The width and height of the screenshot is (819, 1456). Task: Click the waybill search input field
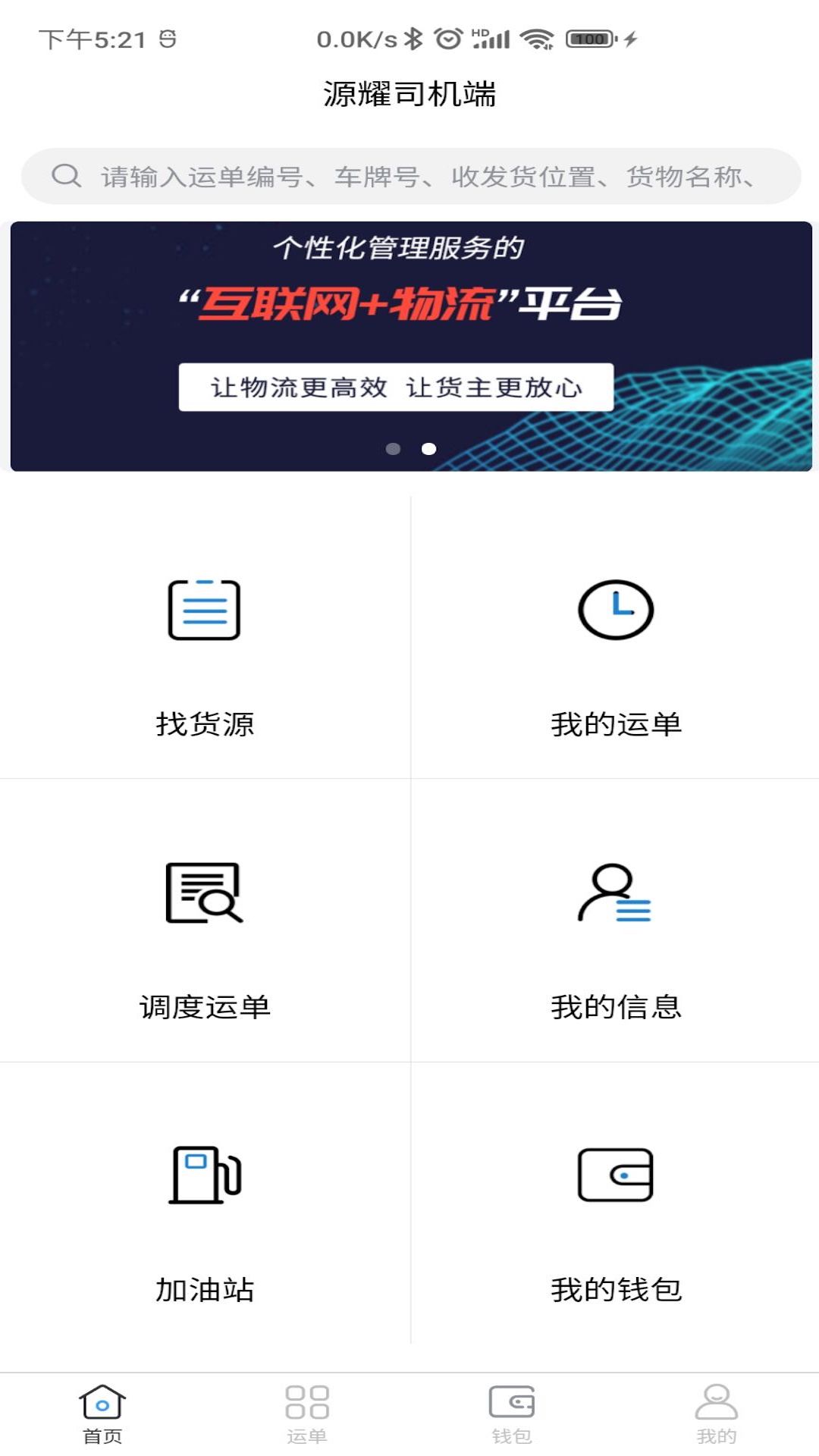coord(409,176)
